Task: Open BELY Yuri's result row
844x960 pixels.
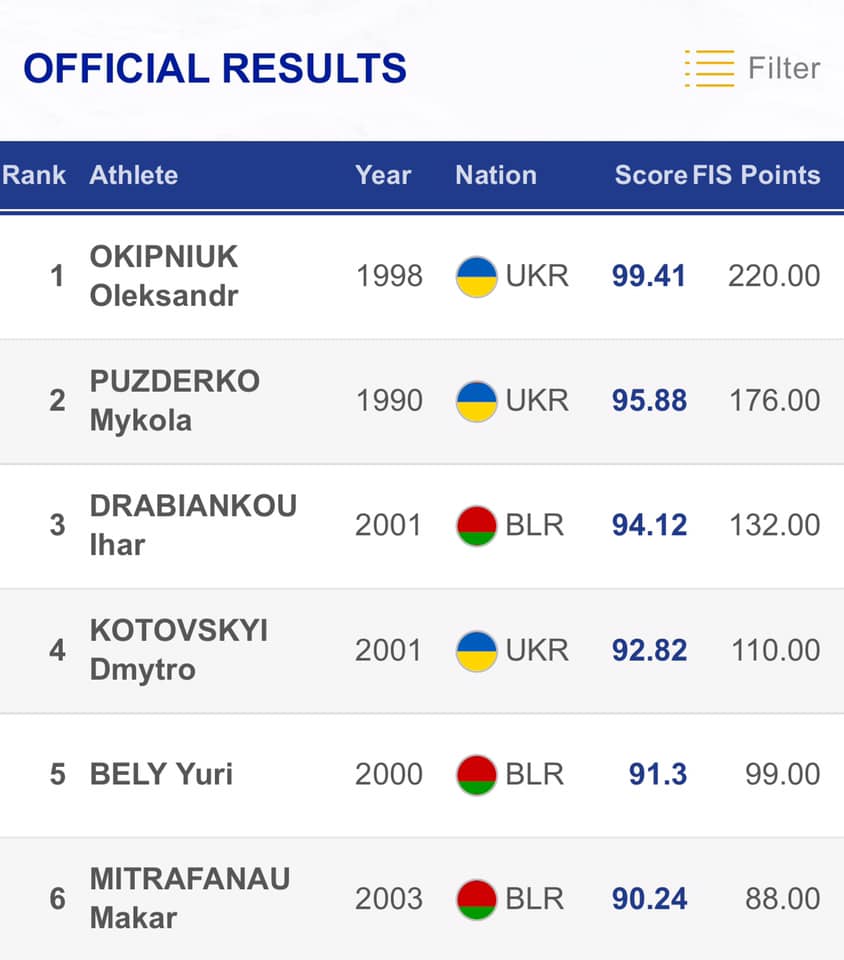Action: [x=161, y=774]
